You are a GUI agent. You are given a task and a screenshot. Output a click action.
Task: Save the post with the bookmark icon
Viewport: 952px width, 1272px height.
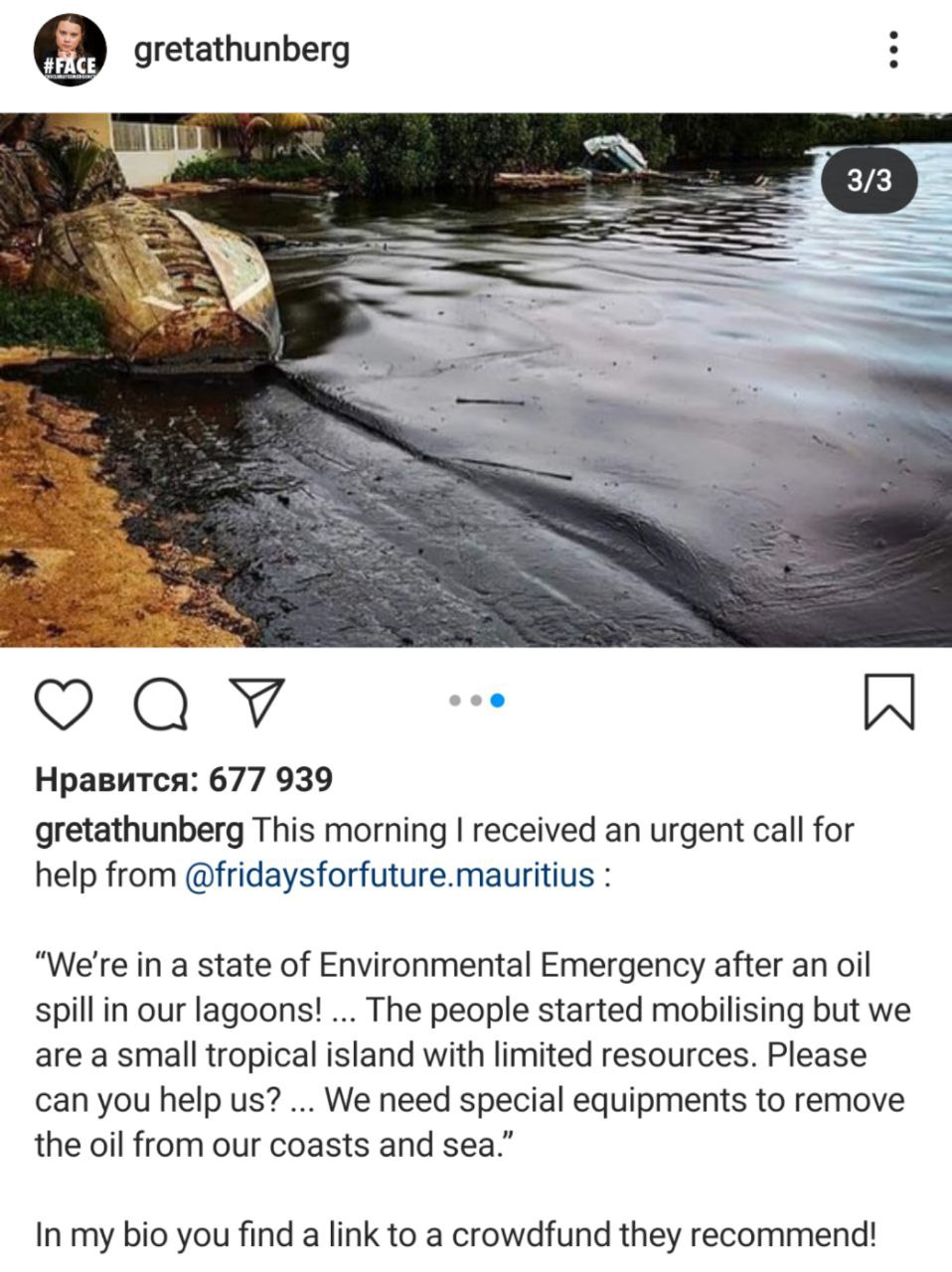[x=888, y=702]
